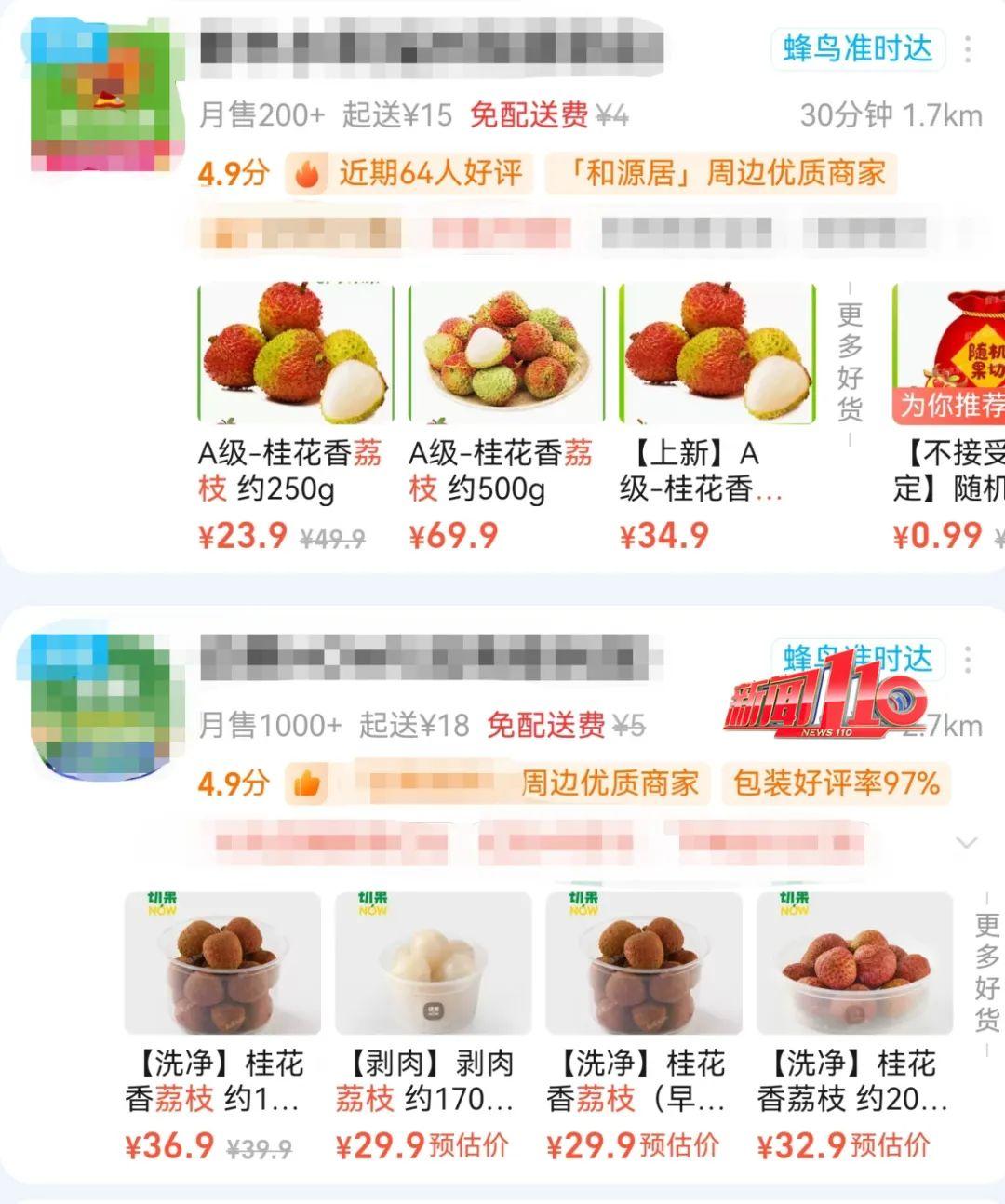Image resolution: width=1005 pixels, height=1204 pixels.
Task: View 更多好货 for the first store
Action: (850, 362)
